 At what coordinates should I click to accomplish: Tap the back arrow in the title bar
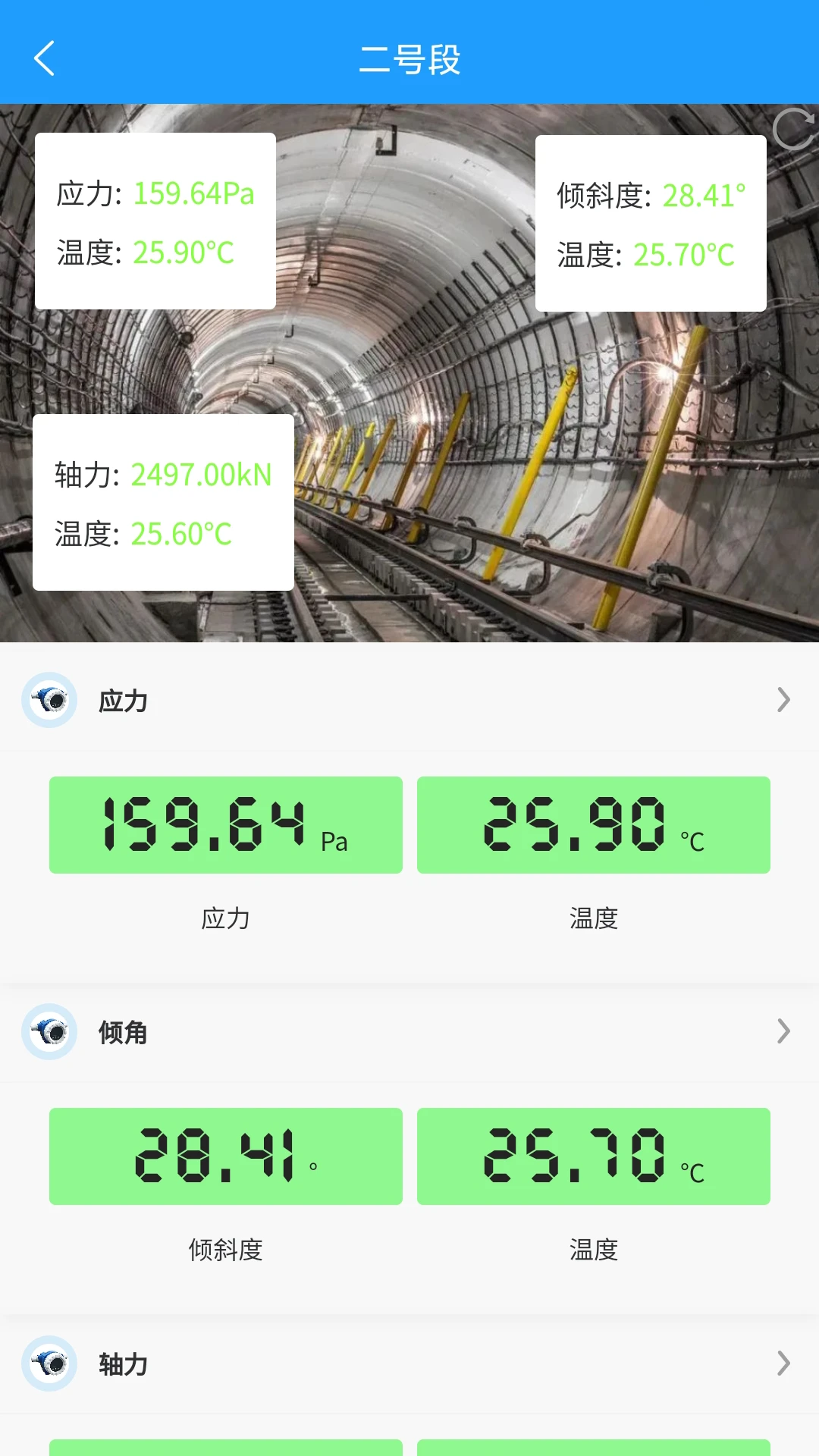pos(43,58)
